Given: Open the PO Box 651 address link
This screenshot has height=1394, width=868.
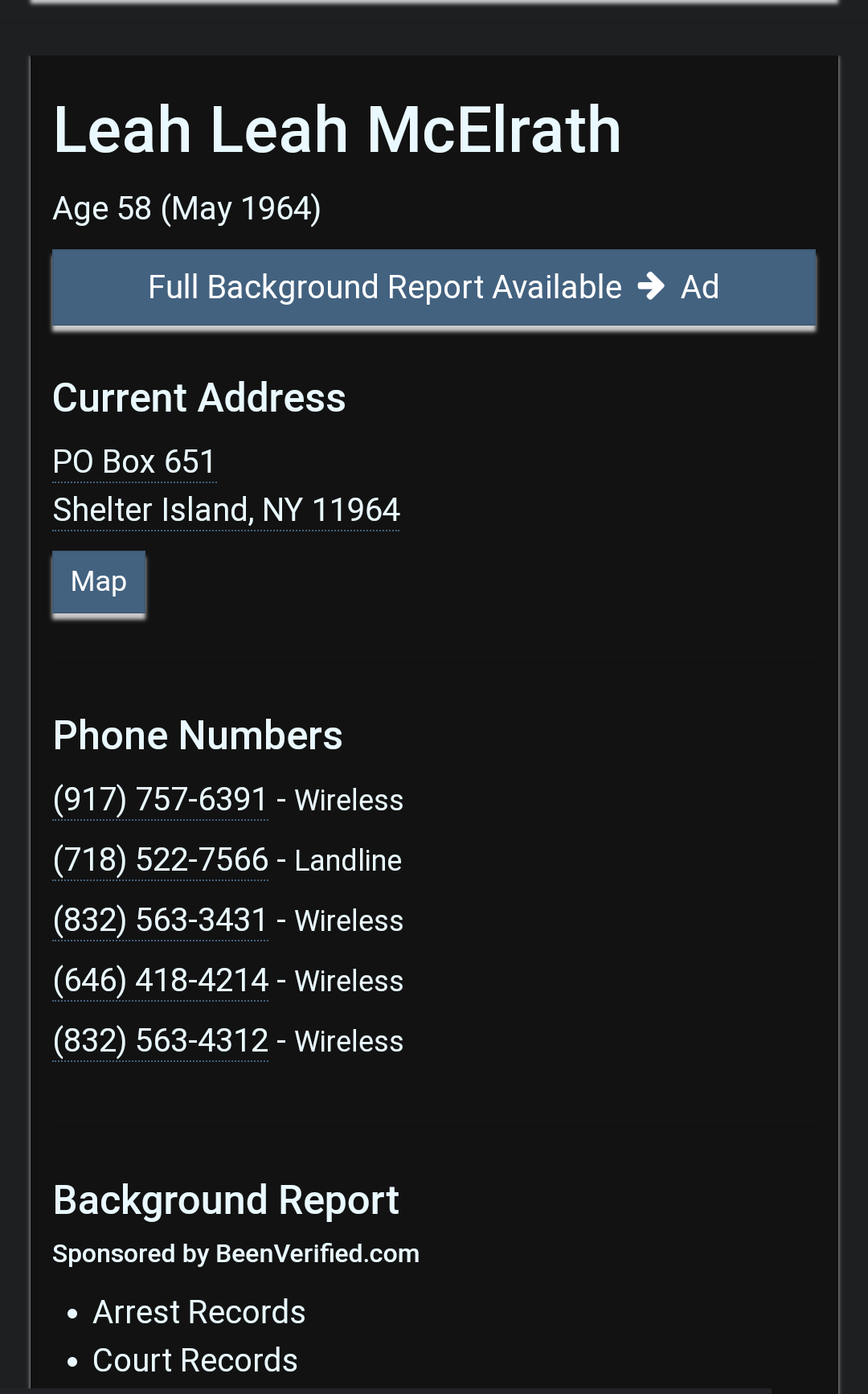Looking at the screenshot, I should click(134, 462).
